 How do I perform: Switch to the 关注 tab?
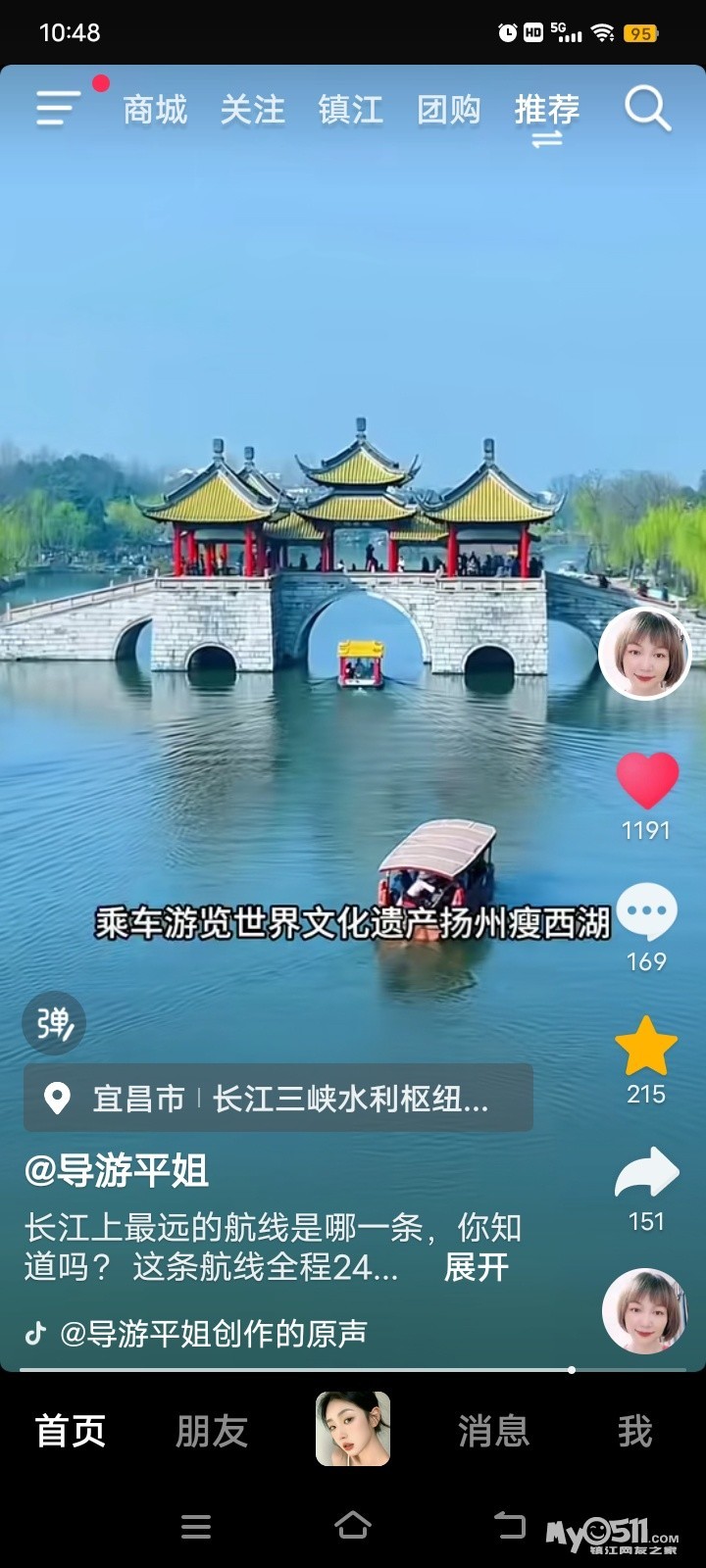(252, 110)
